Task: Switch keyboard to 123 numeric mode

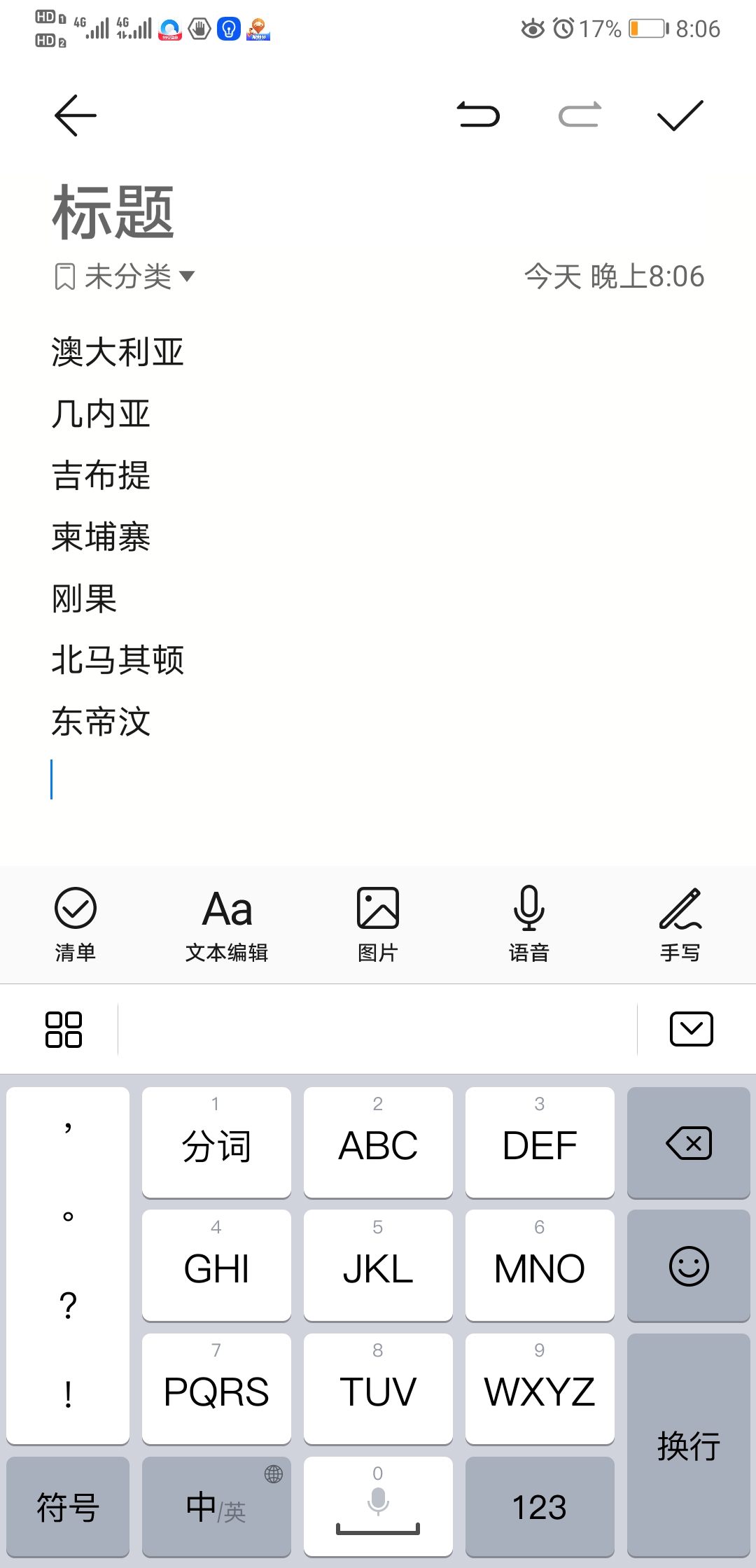Action: point(539,1506)
